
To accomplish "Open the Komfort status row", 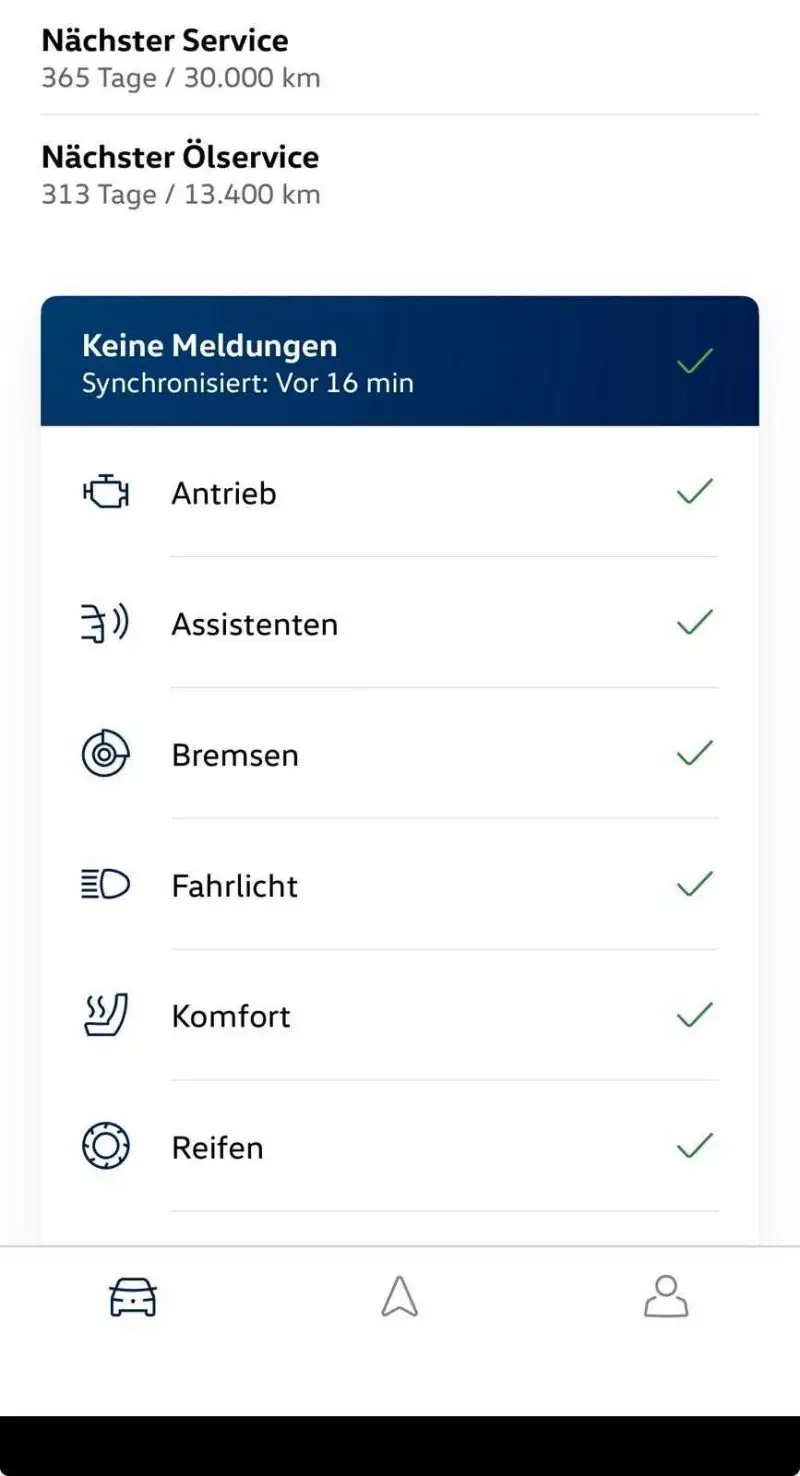I will 400,1016.
